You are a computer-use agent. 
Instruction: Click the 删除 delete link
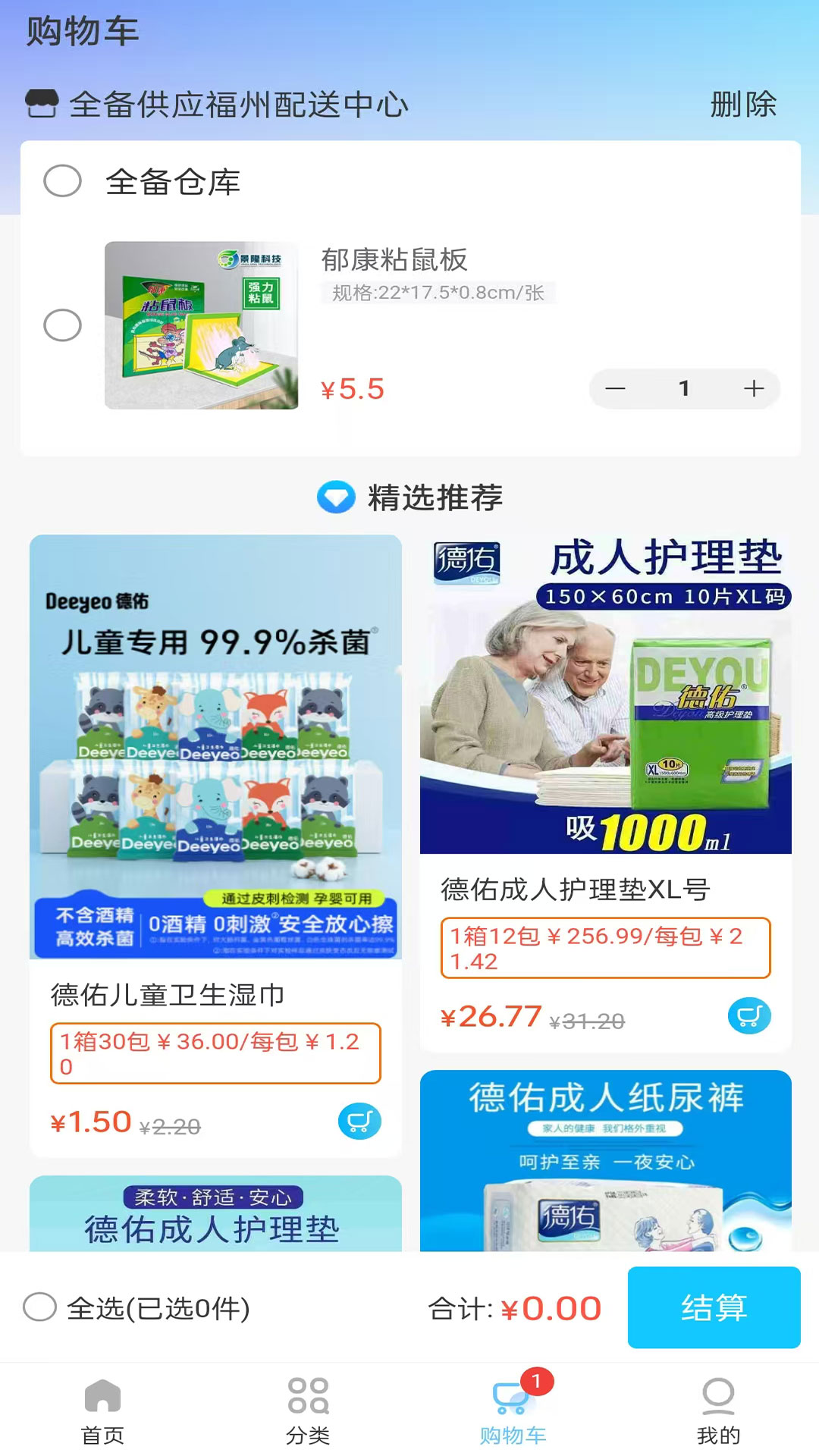[742, 106]
